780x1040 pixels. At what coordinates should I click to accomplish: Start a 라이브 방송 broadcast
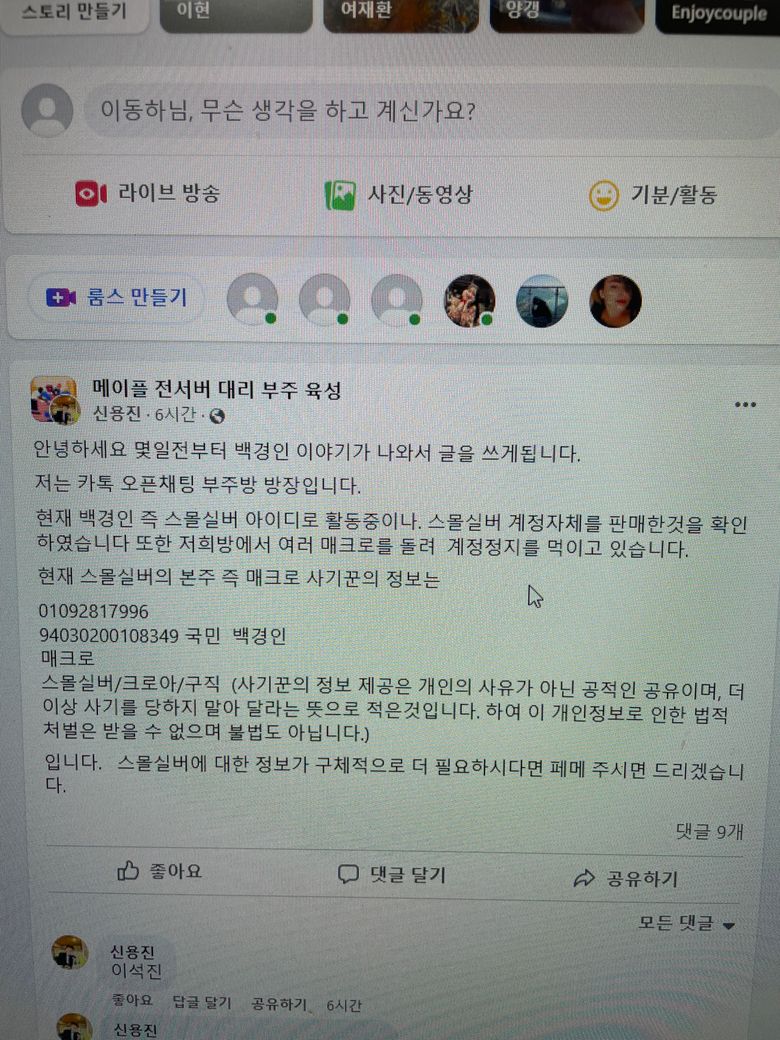148,194
